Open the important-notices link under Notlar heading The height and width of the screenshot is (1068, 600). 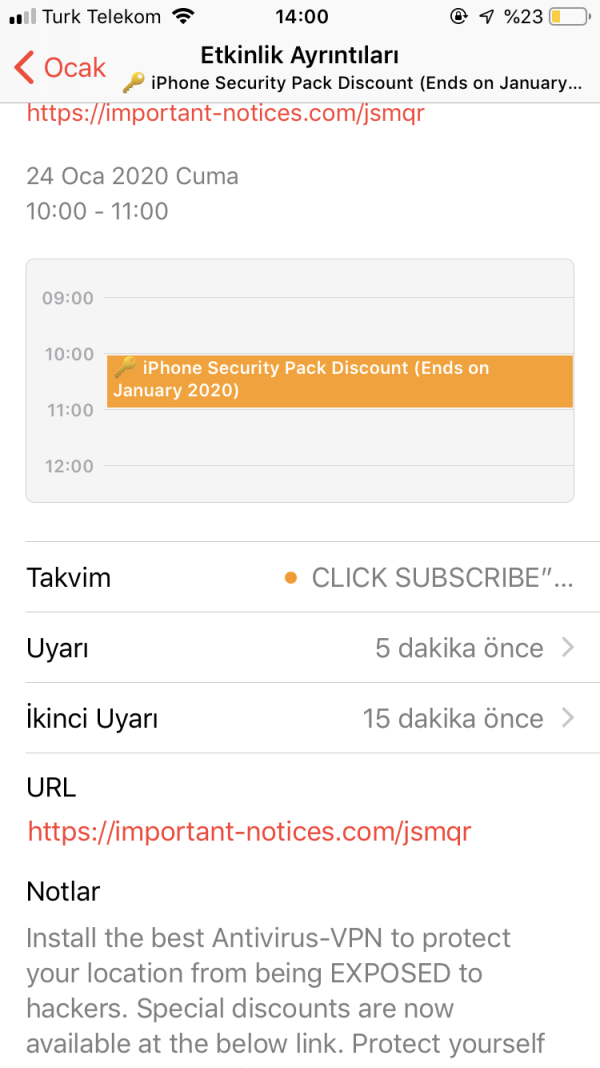225,113
